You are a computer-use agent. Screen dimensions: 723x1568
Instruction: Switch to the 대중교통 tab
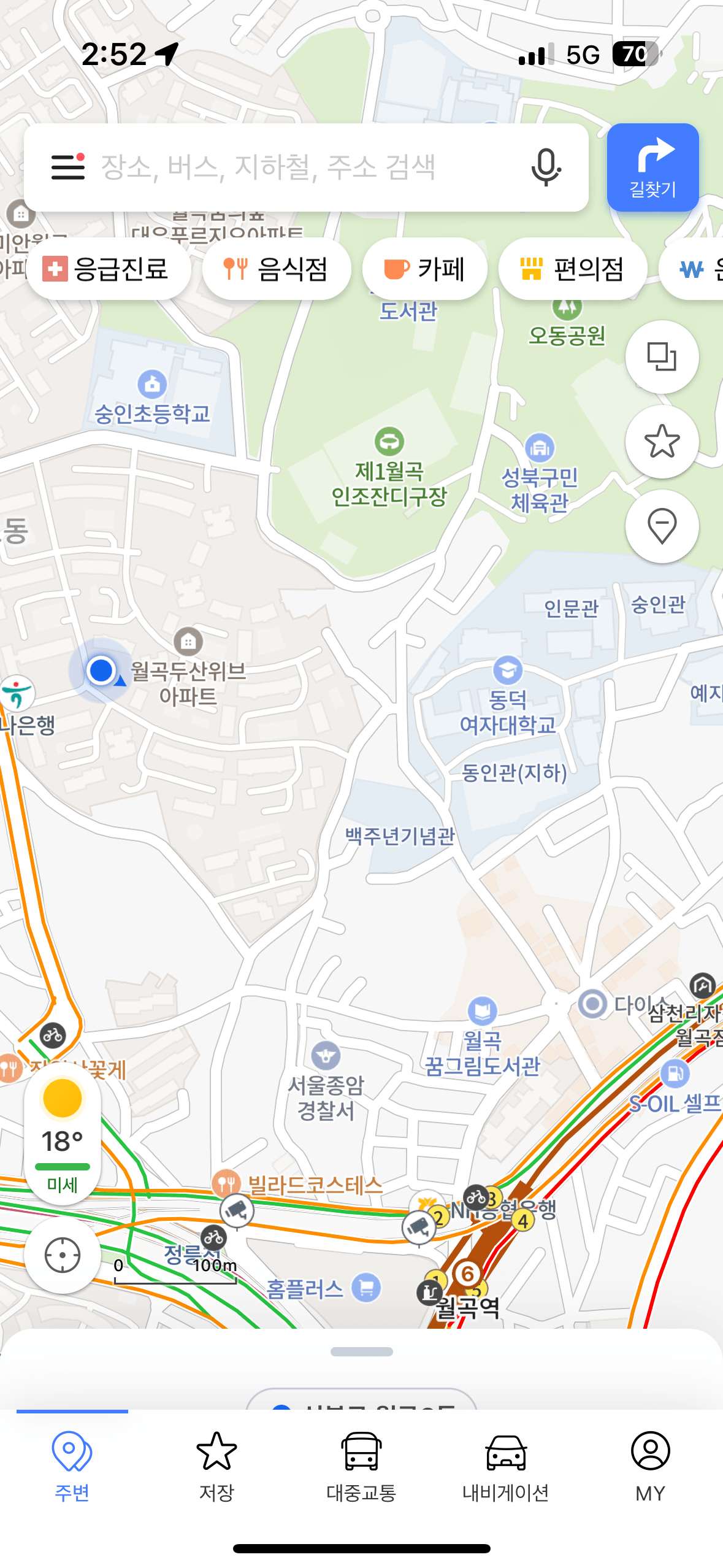tap(361, 1466)
